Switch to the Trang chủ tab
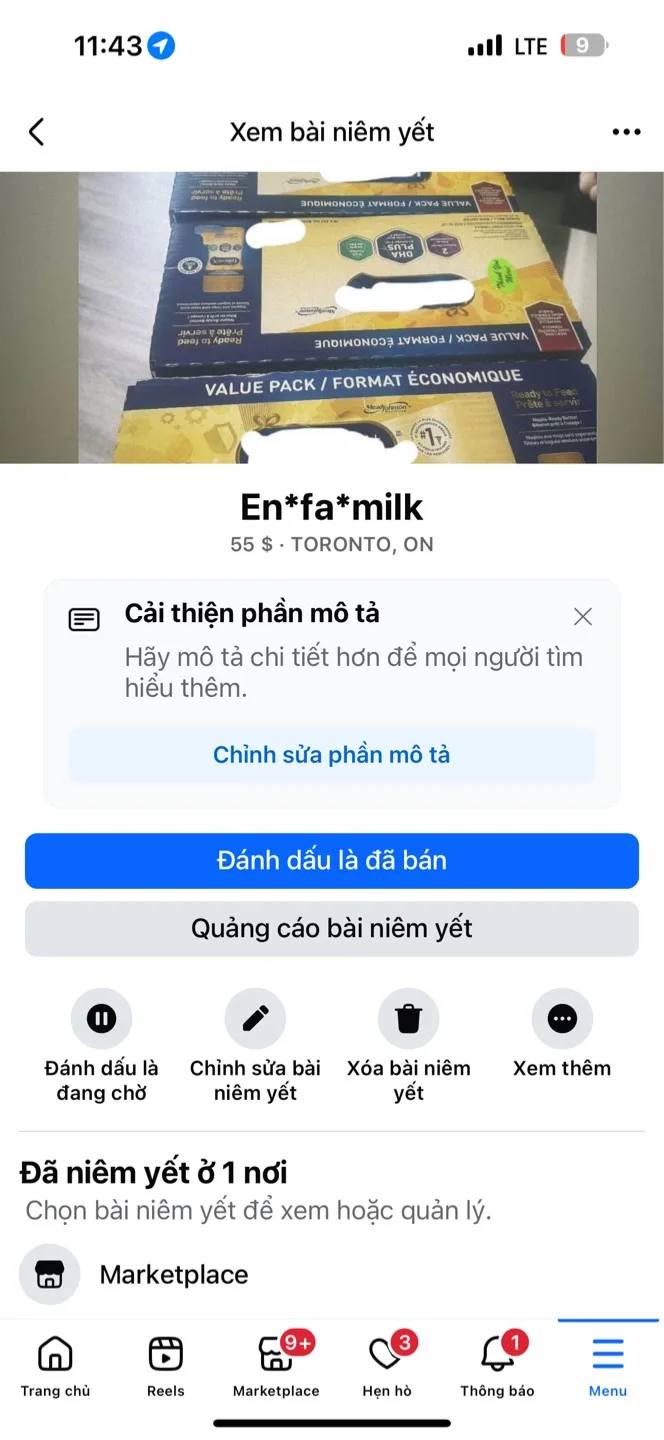The width and height of the screenshot is (664, 1440). point(55,1366)
